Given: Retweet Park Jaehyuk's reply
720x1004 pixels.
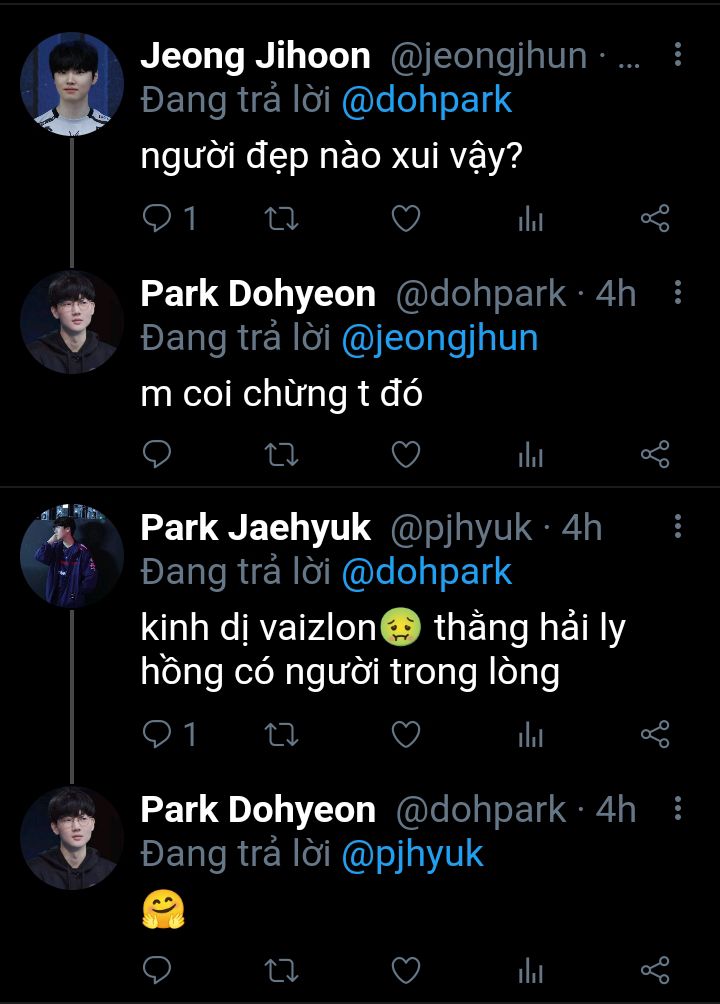Looking at the screenshot, I should point(281,735).
